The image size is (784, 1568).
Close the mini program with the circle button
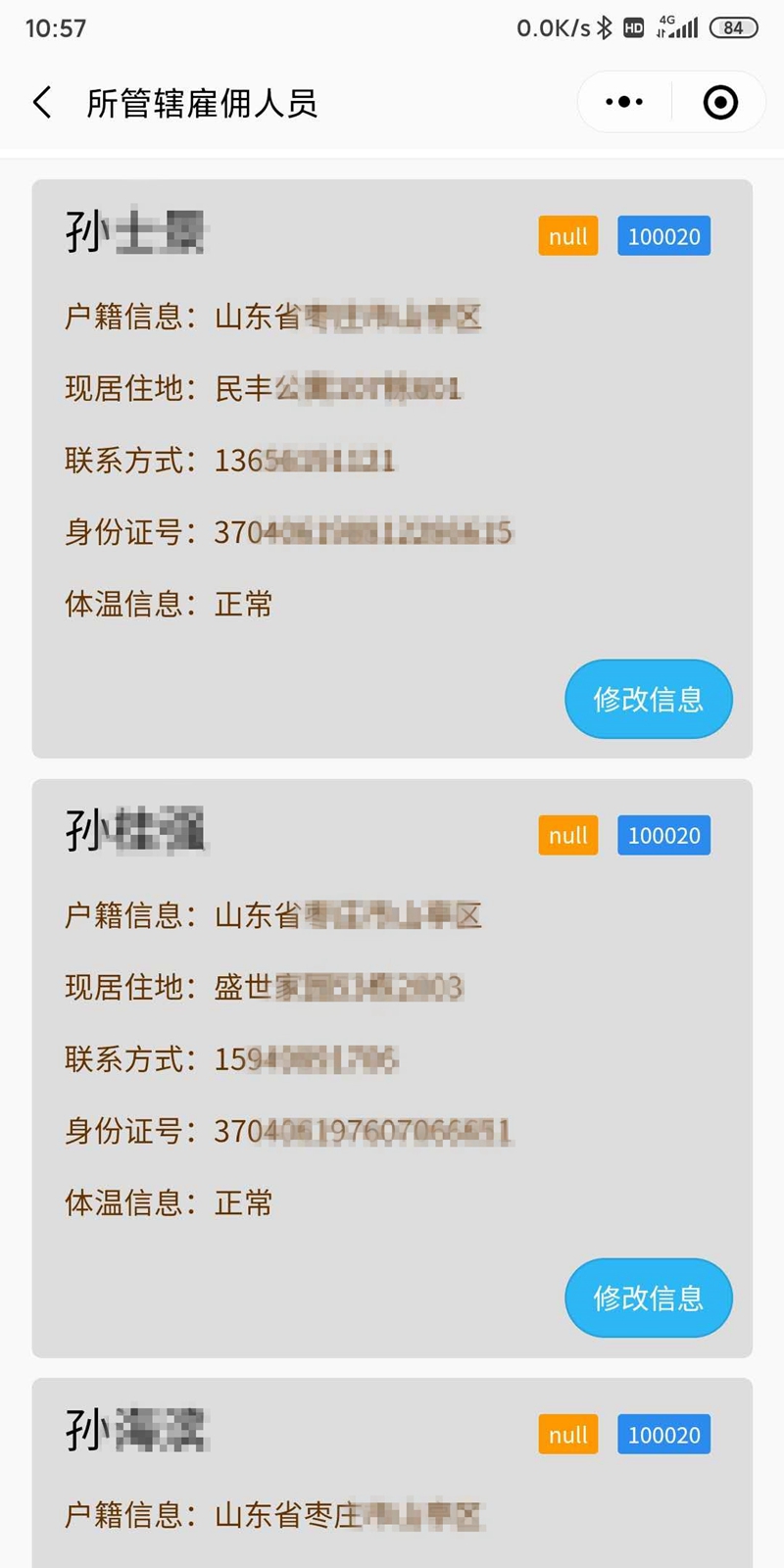pyautogui.click(x=720, y=102)
